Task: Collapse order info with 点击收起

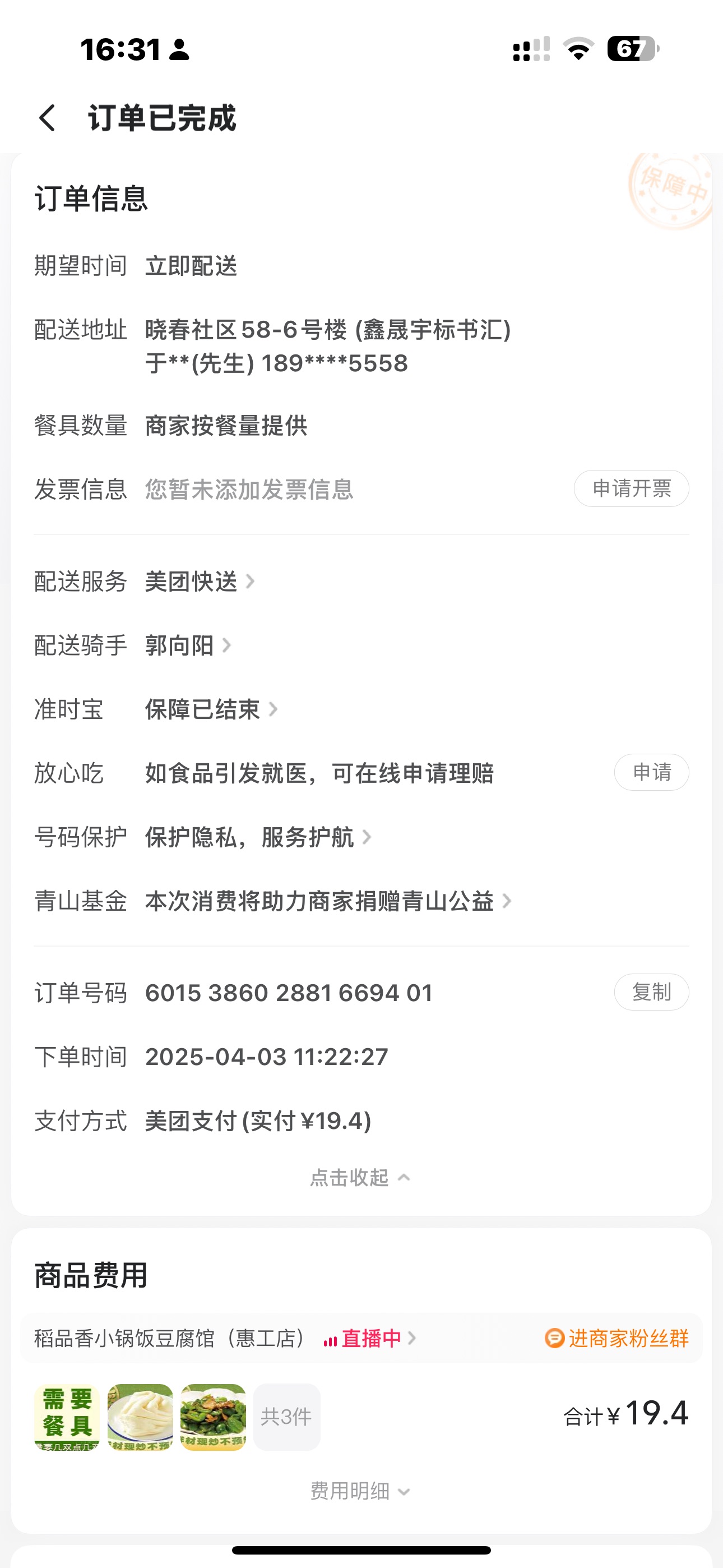Action: [360, 1178]
